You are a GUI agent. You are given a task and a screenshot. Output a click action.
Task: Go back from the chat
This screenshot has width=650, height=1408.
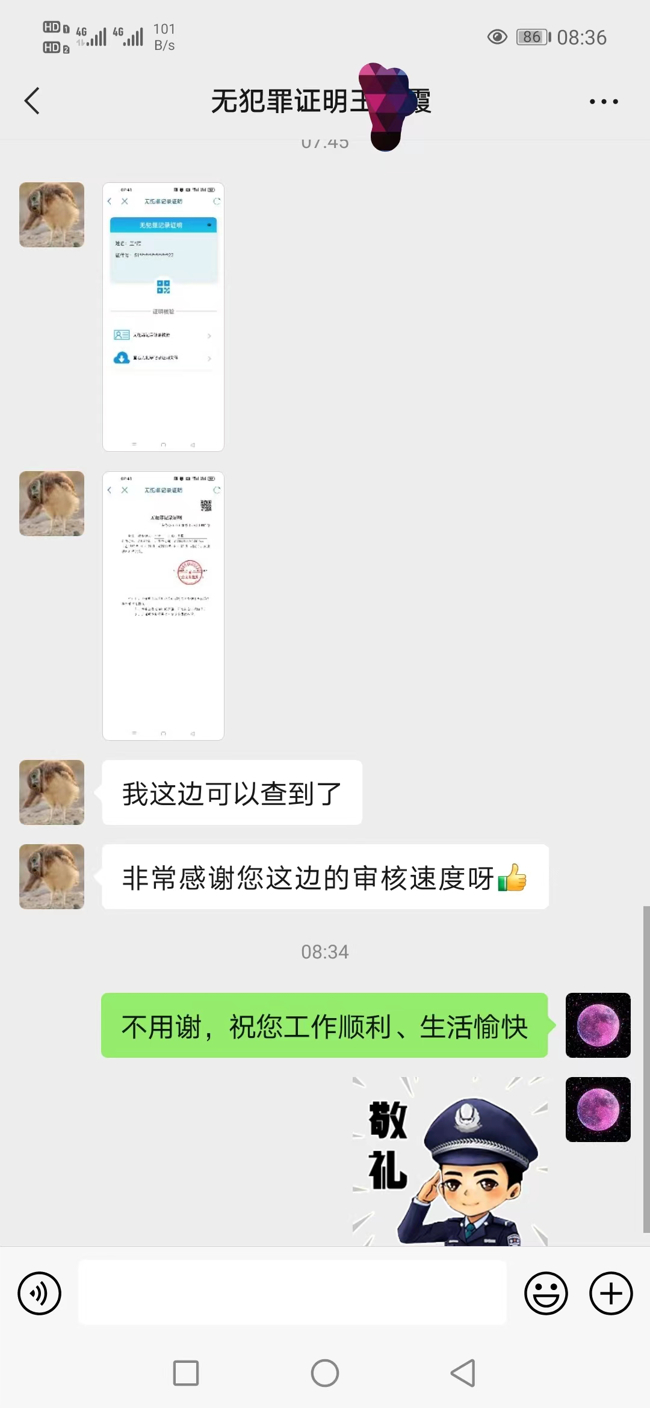(32, 101)
